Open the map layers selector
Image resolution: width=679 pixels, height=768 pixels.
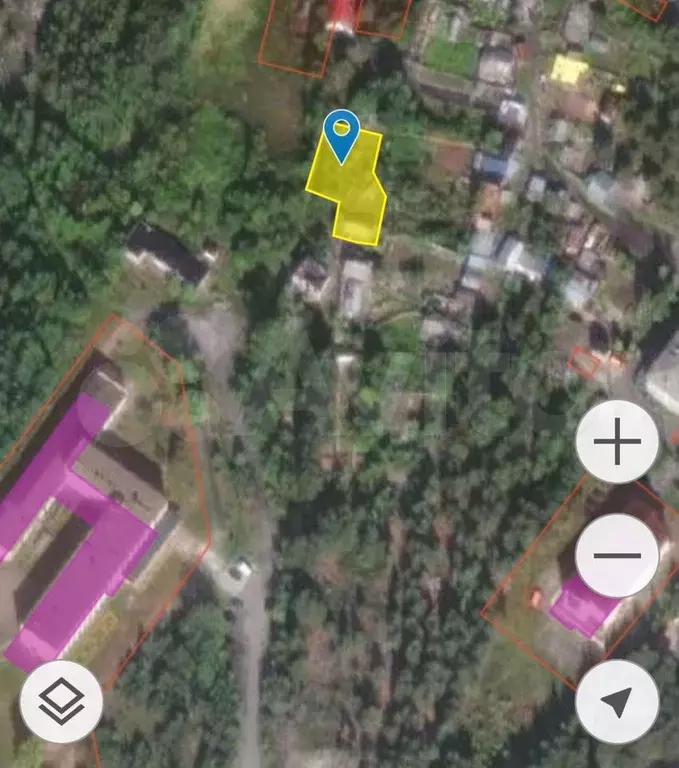61,702
